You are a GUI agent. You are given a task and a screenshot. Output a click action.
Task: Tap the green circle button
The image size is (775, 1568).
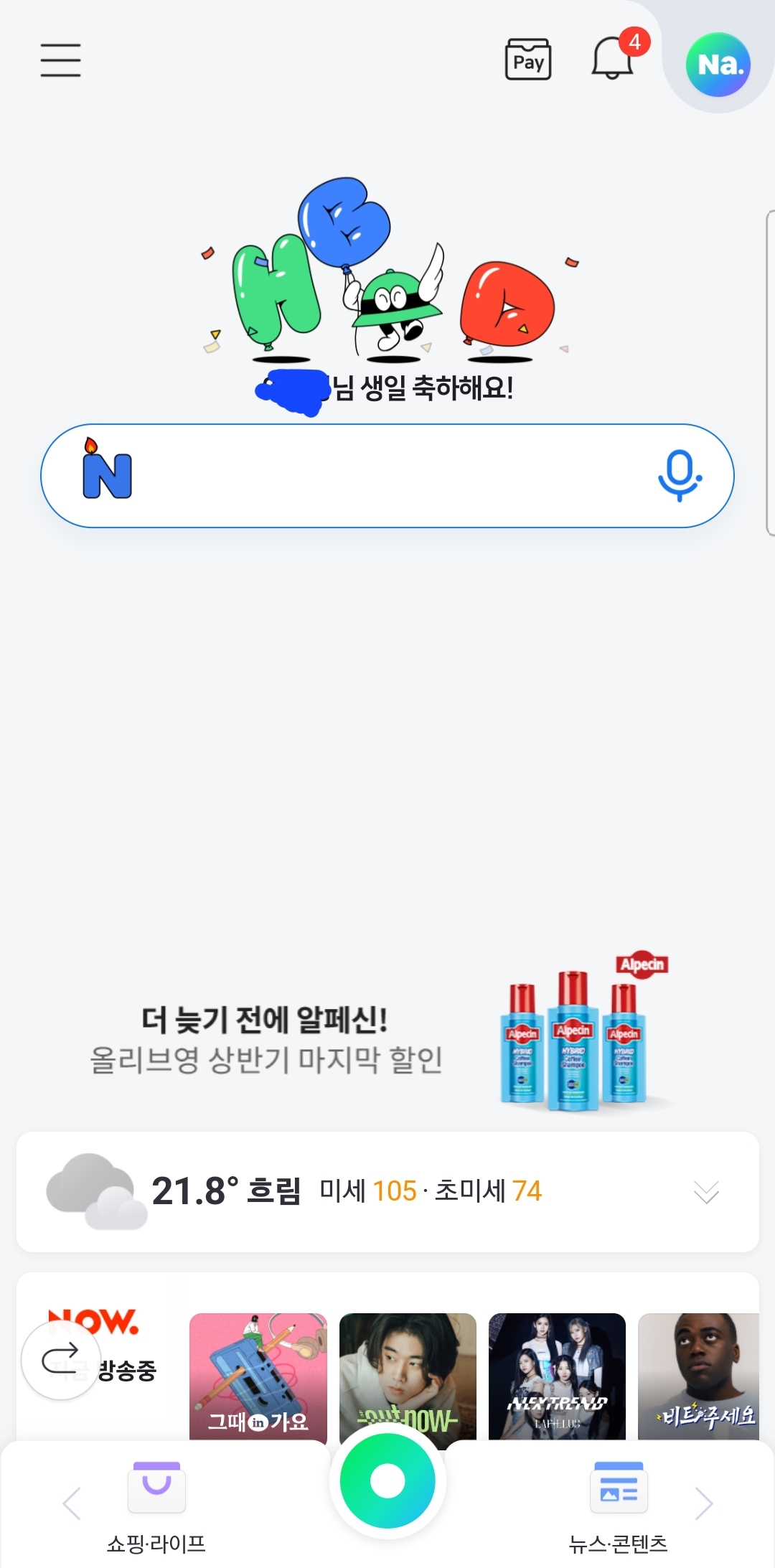(x=387, y=1481)
